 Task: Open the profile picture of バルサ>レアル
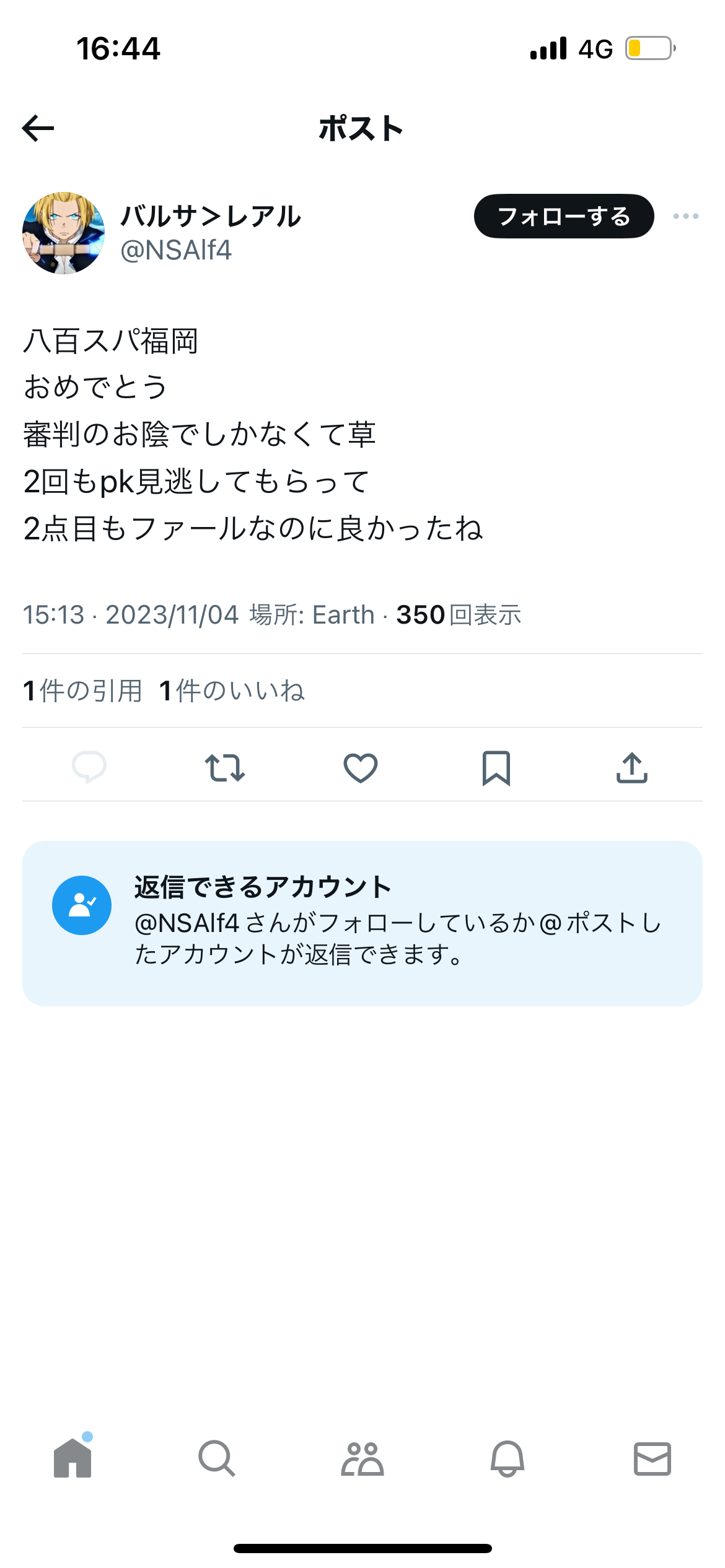tap(63, 233)
